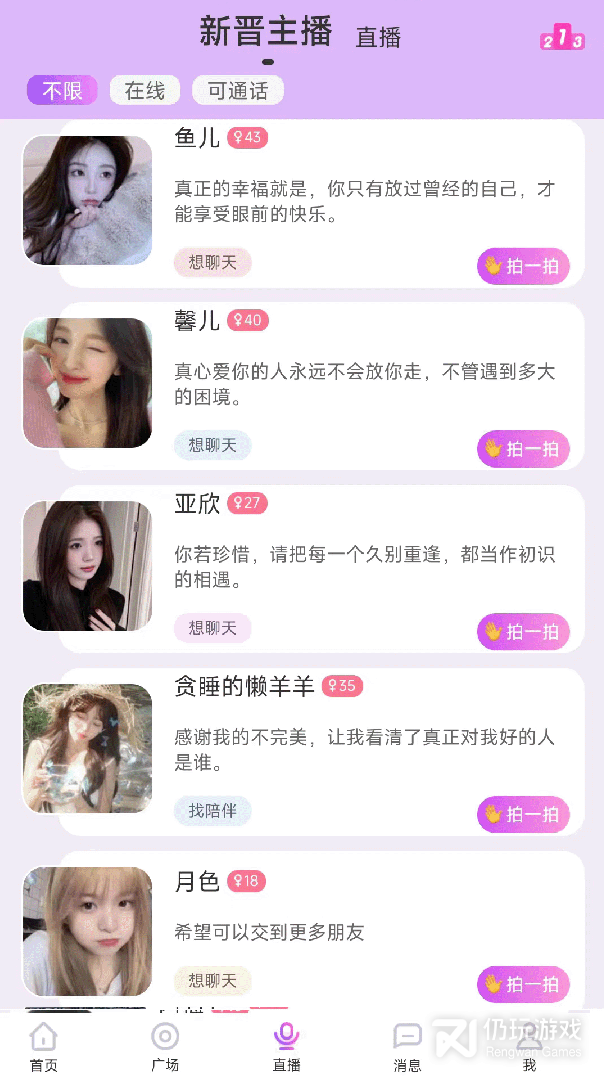
Task: Open 贪睡的懒羊羊's profile photo
Action: click(x=88, y=749)
